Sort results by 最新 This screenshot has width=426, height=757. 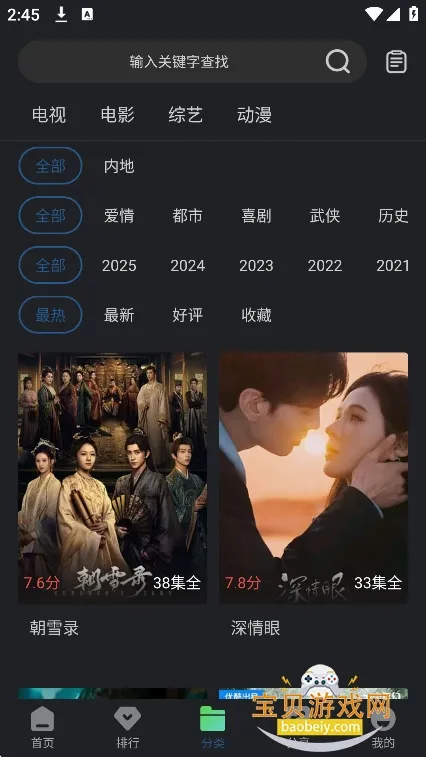[119, 315]
